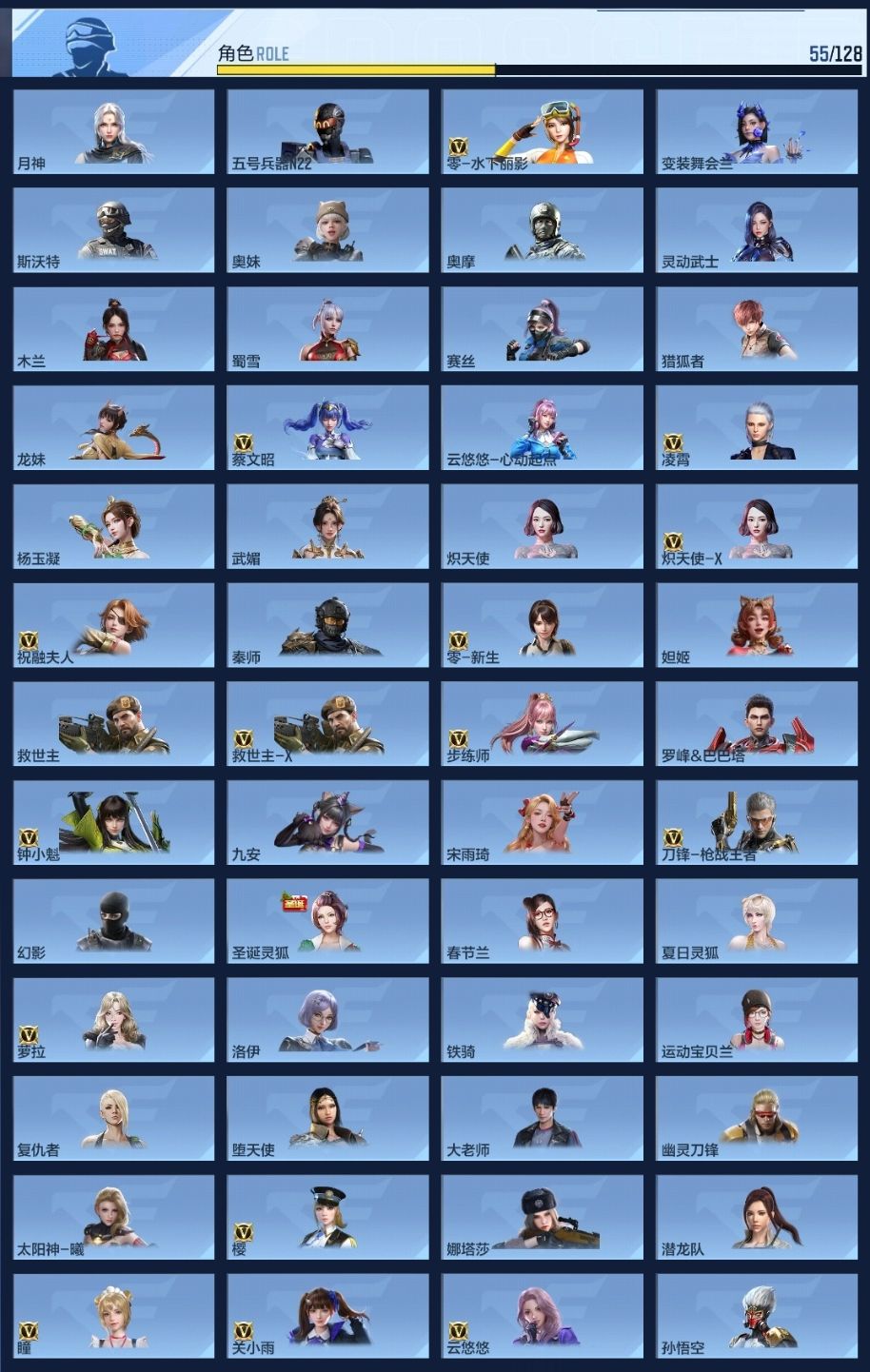Screen dimensions: 870x1372
Task: Pick the 秦师 role
Action: (x=328, y=626)
